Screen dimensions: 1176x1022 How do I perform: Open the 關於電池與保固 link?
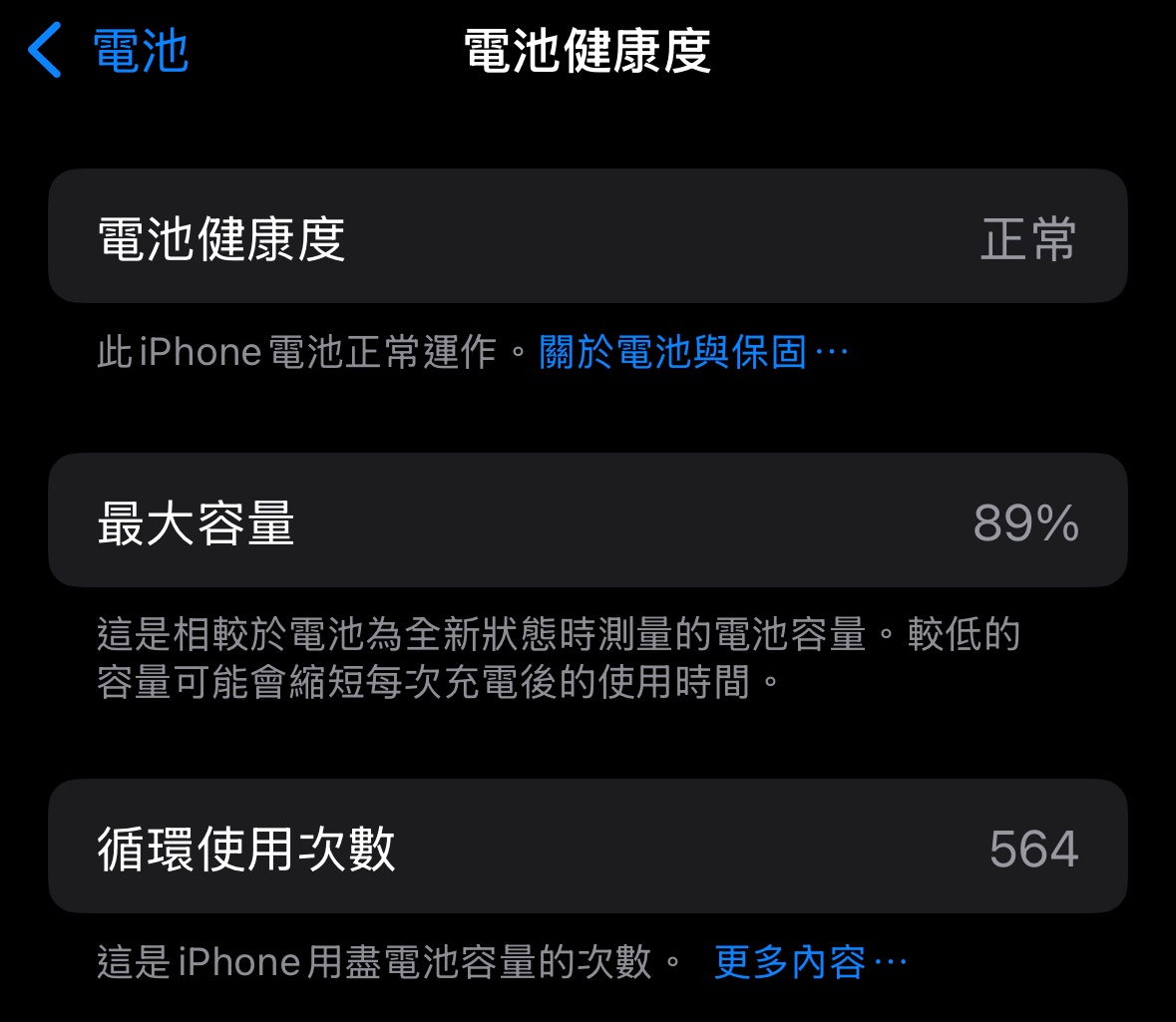coord(692,353)
